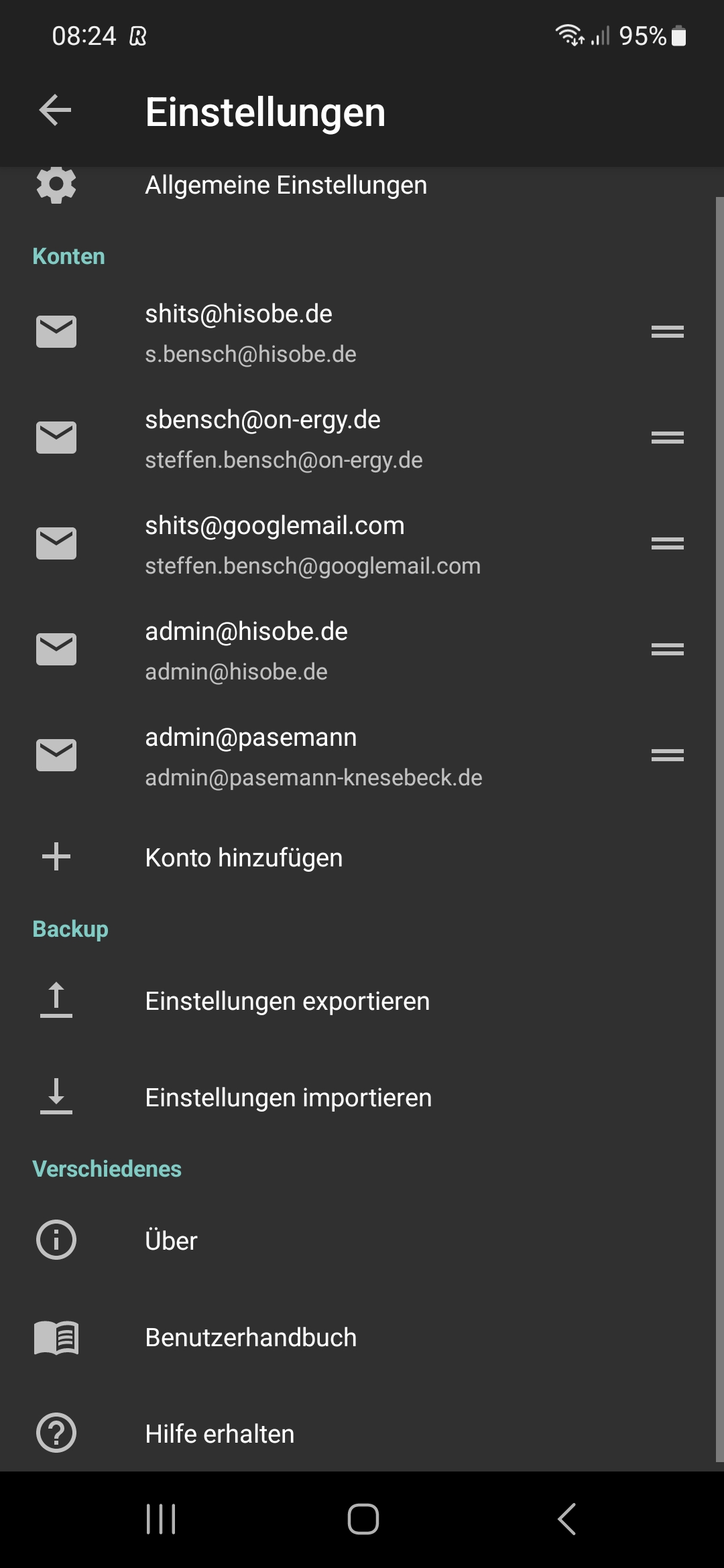
Task: Choose Einstellungen exportieren
Action: [x=287, y=1001]
